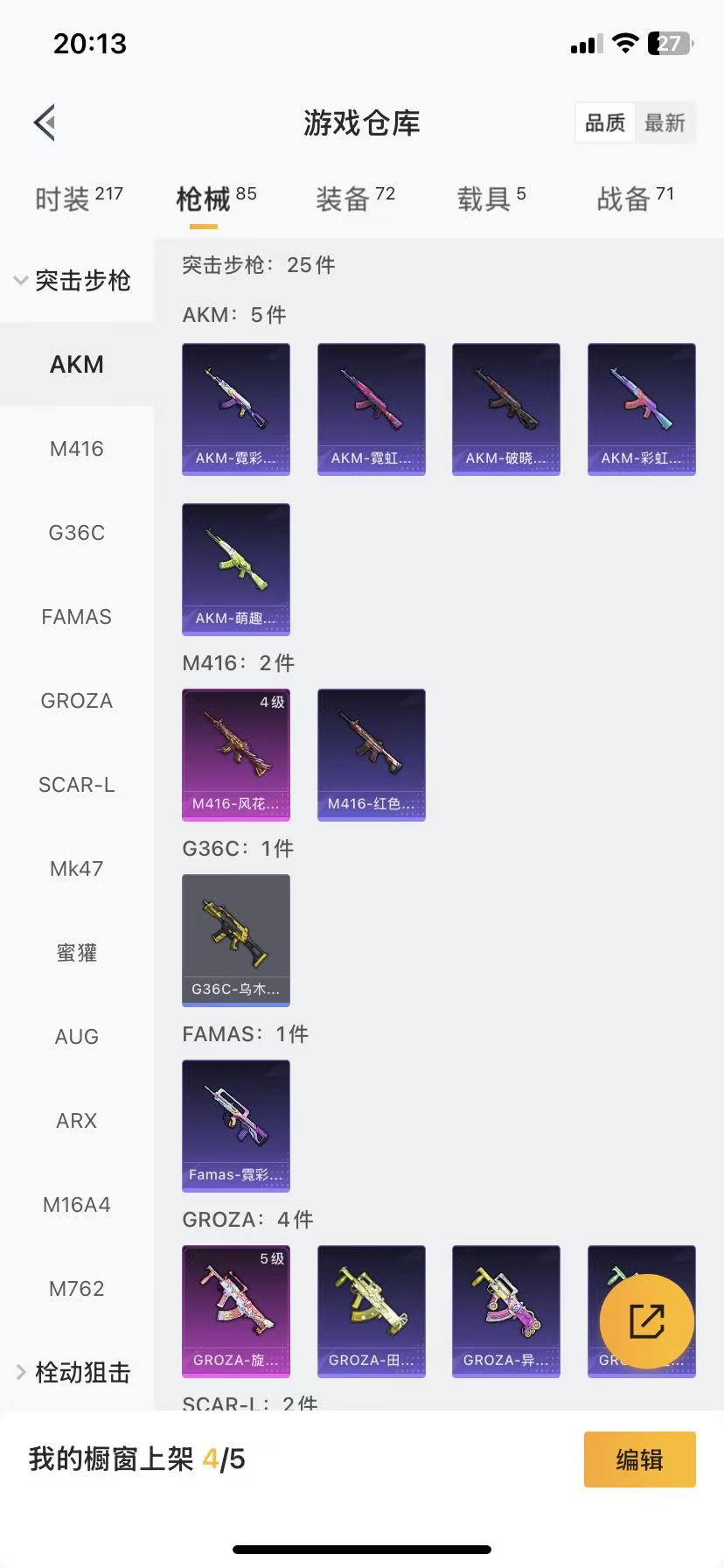Open the AKM-萌趣 skin card
The image size is (724, 1568).
(x=236, y=569)
